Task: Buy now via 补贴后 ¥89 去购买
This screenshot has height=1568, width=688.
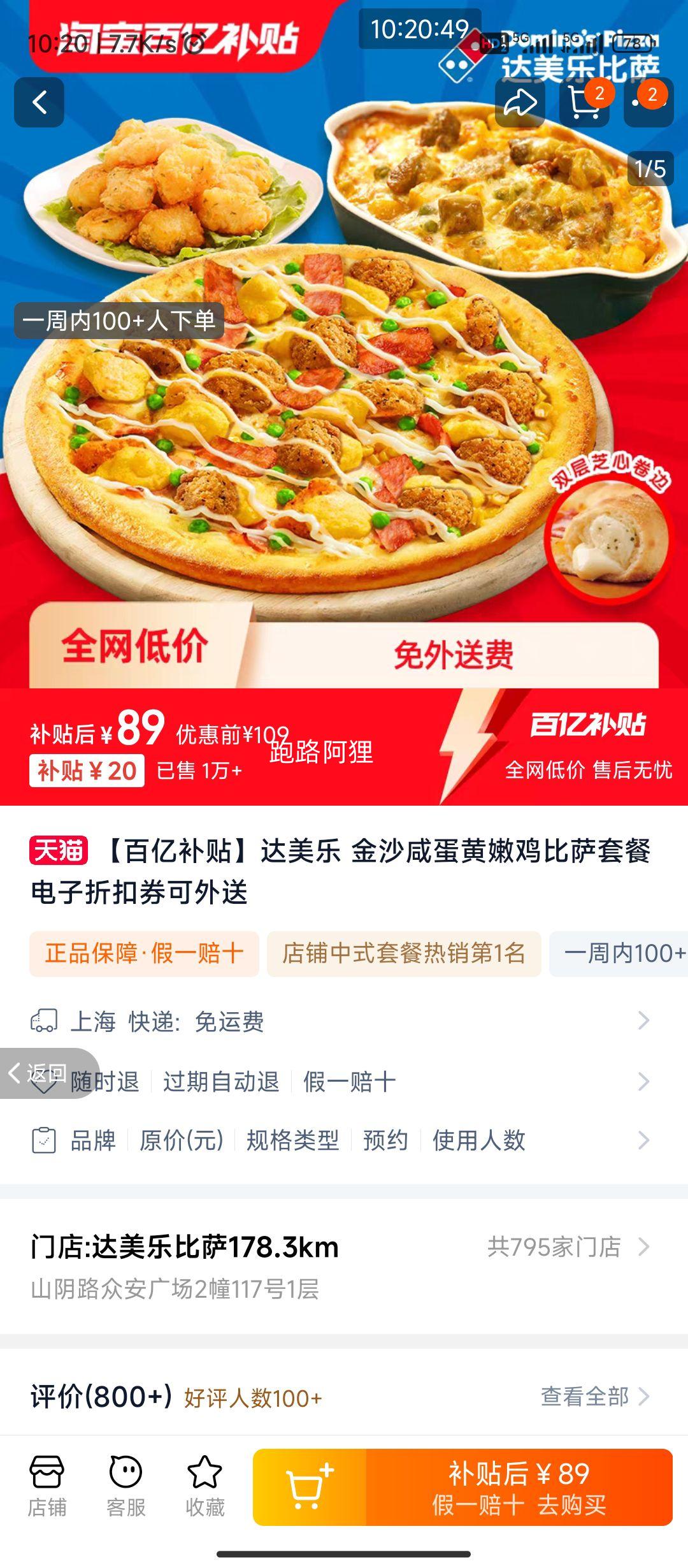Action: [519, 1486]
